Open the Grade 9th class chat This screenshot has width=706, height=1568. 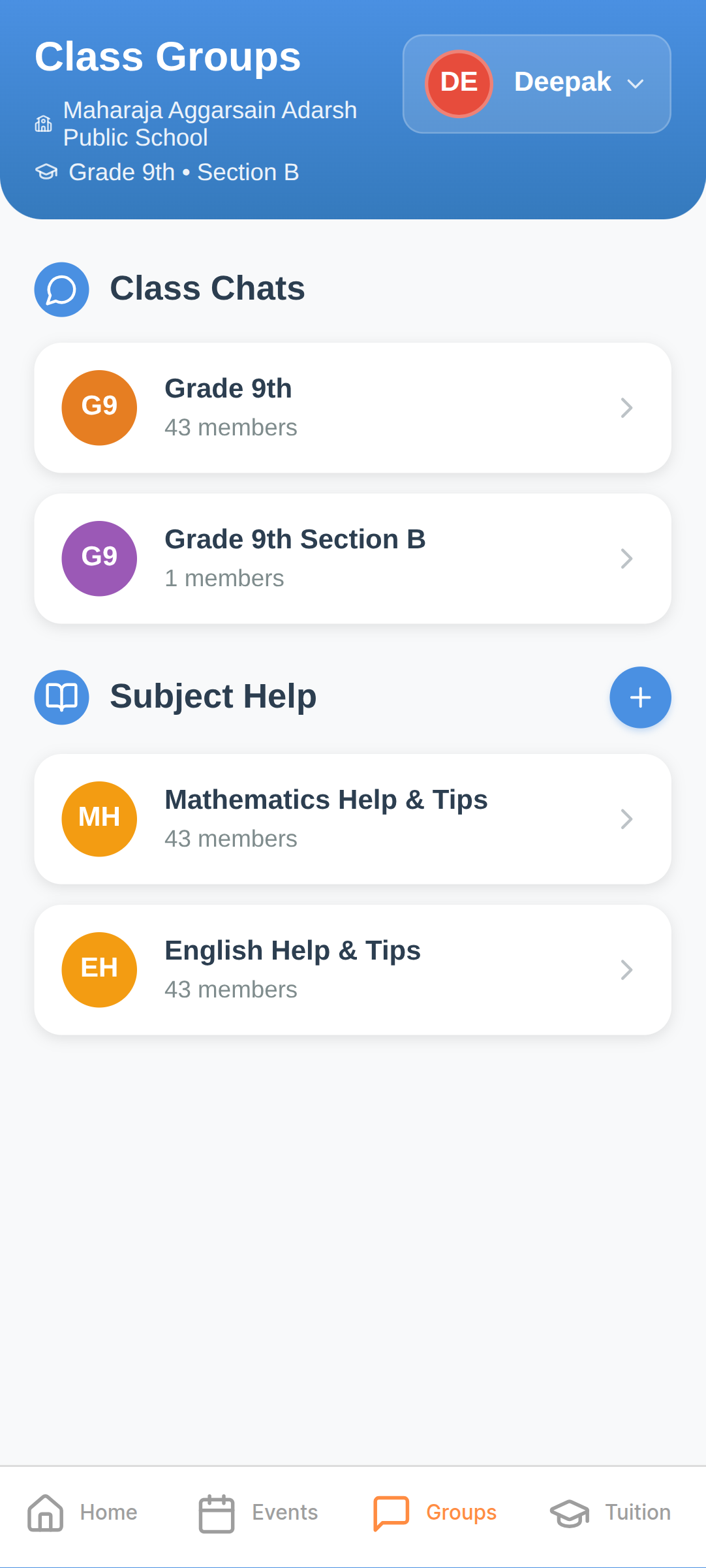point(352,407)
